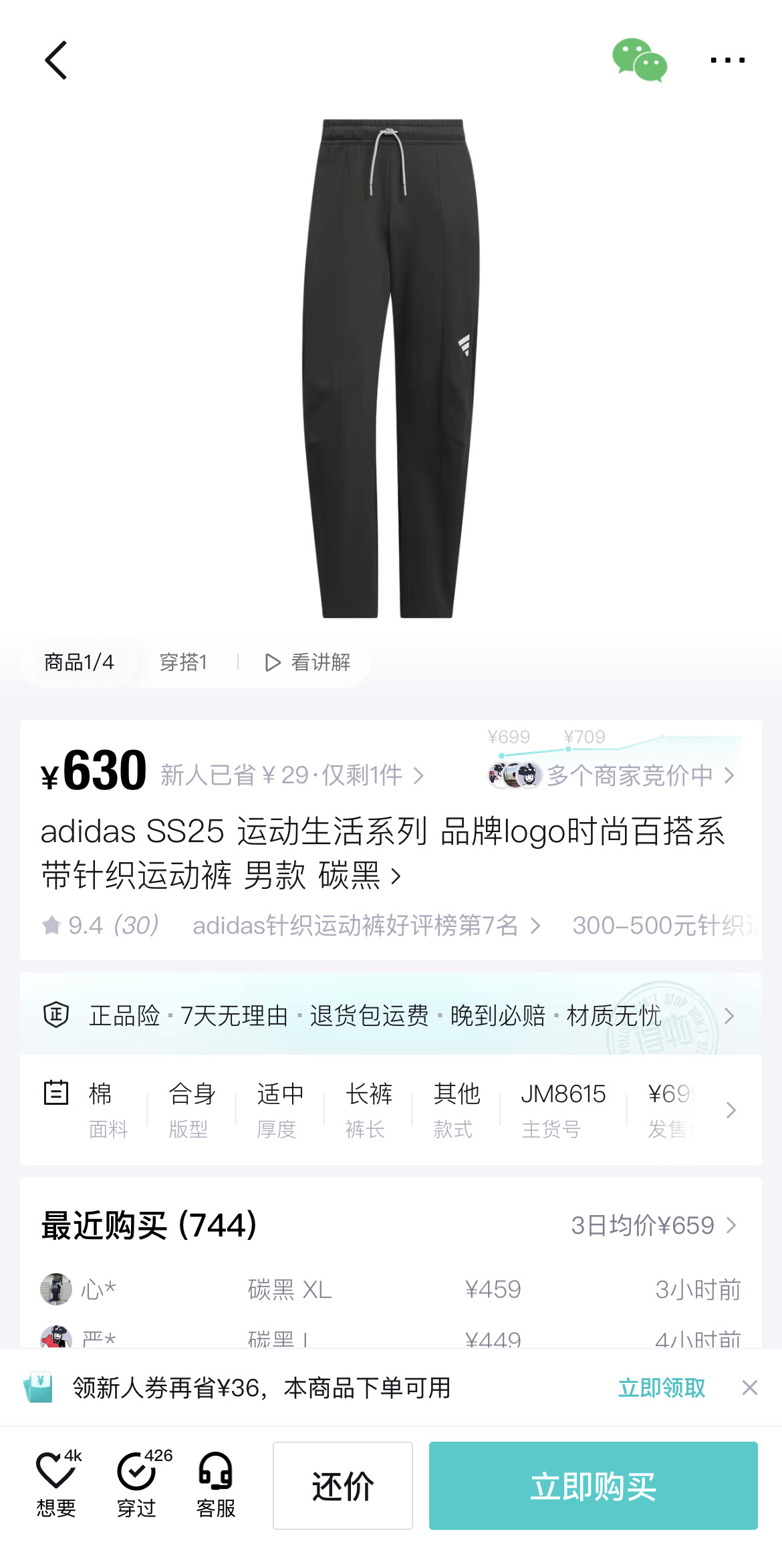Dismiss the 领新人券 coupon banner
Image resolution: width=782 pixels, height=1568 pixels.
coord(749,1388)
